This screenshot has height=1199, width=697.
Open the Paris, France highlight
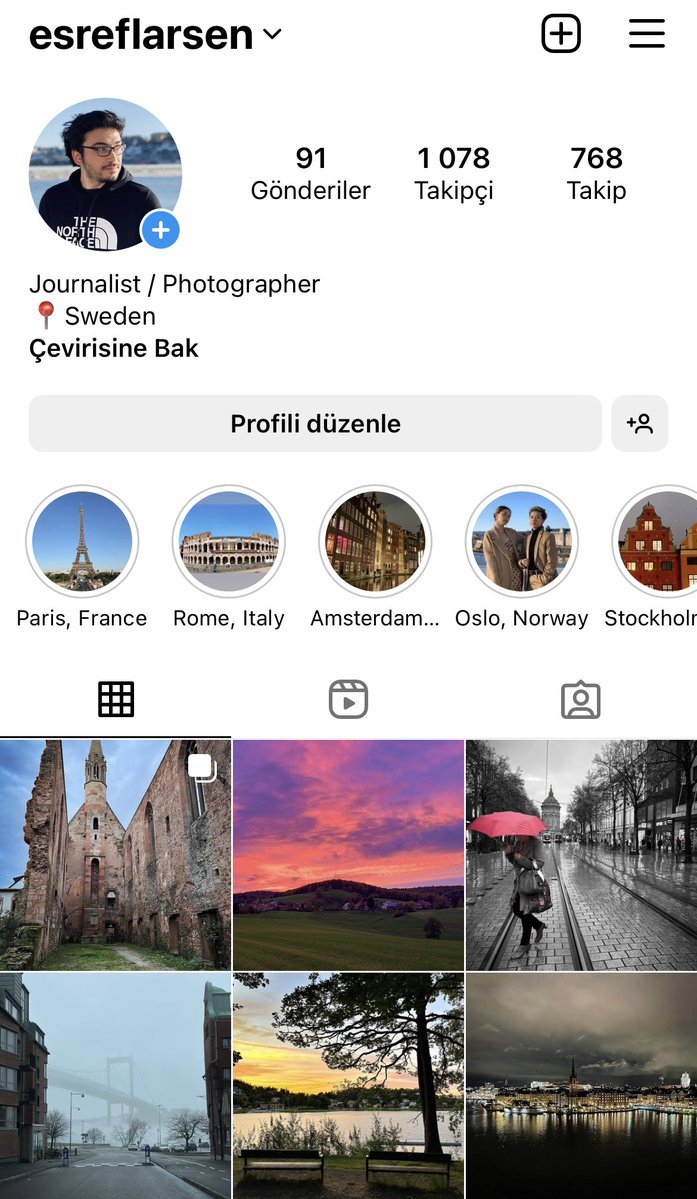coord(82,541)
